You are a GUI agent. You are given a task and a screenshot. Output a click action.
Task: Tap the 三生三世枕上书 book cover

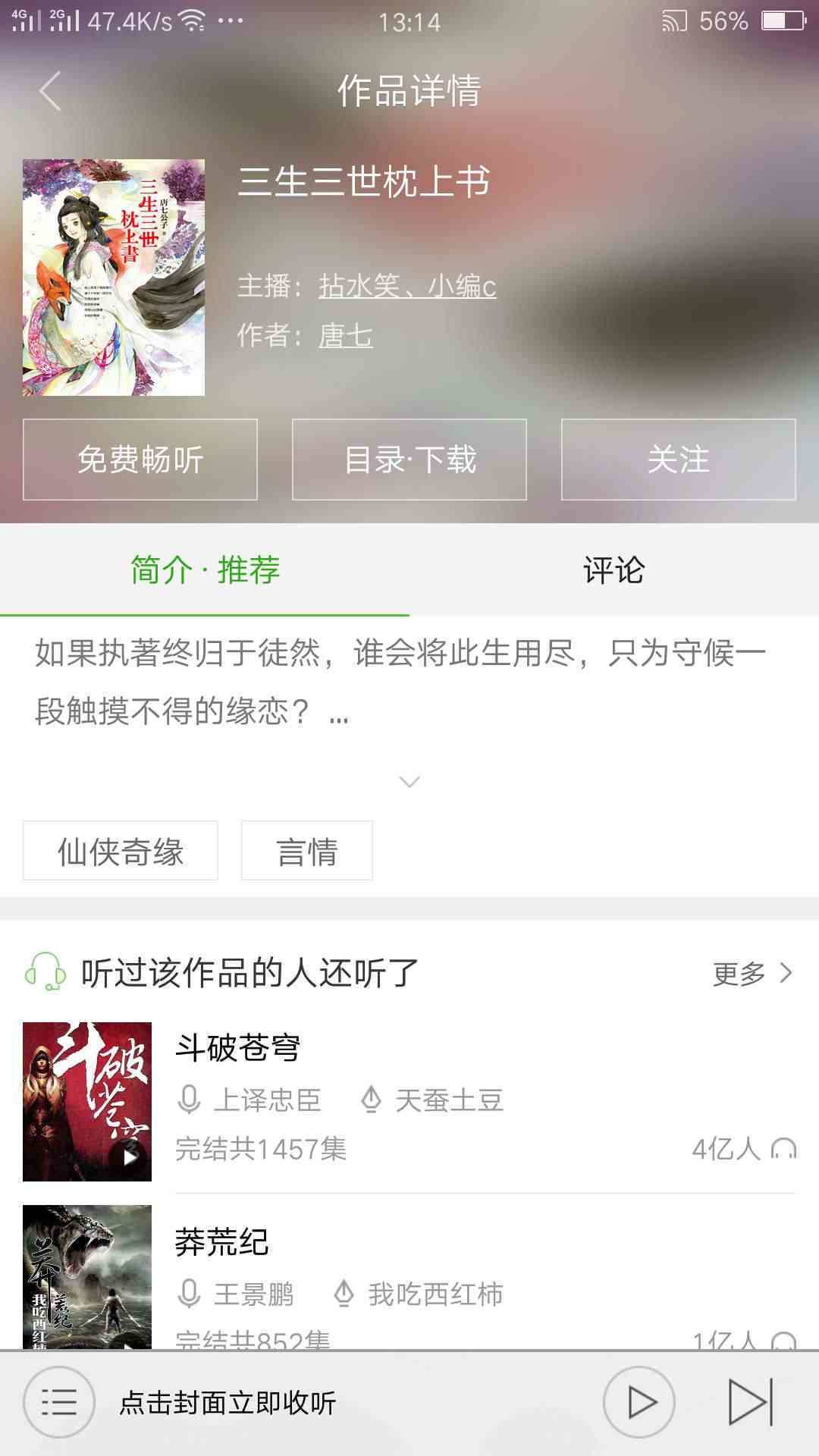[x=114, y=278]
